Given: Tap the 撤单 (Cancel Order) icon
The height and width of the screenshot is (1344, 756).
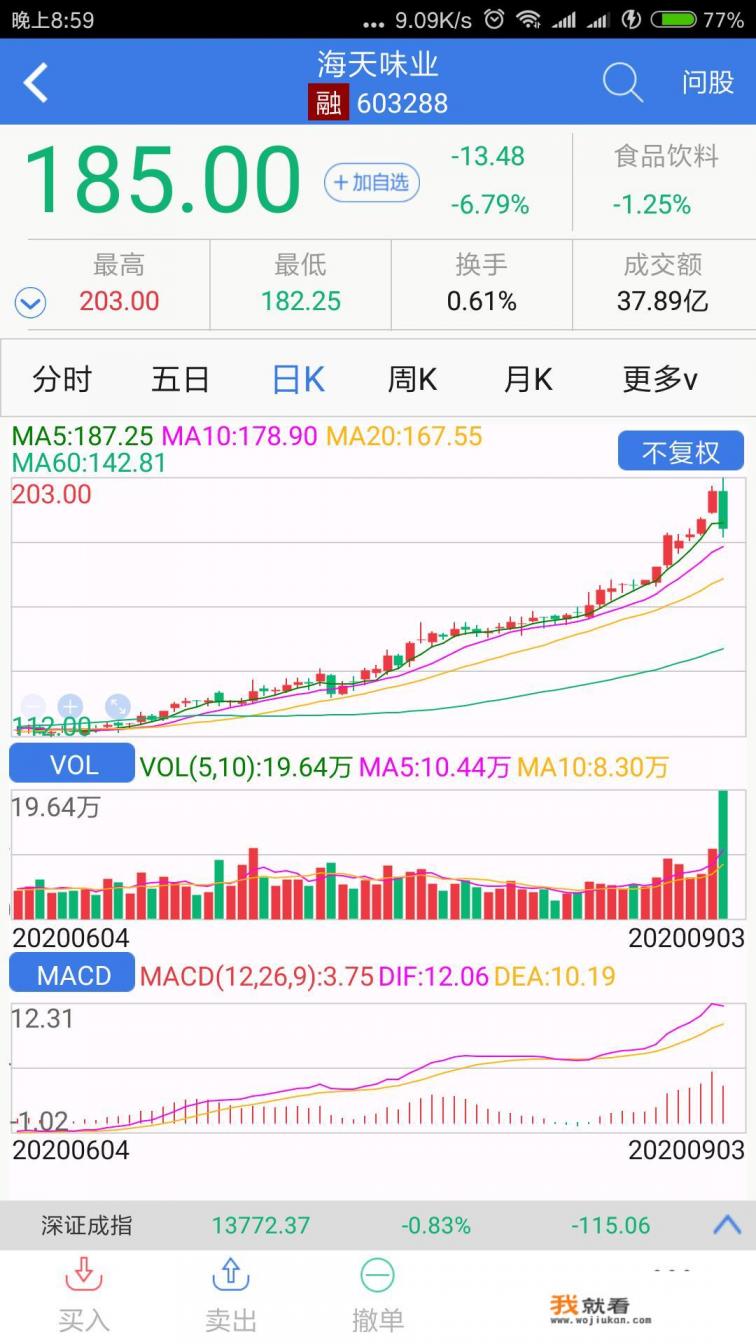Looking at the screenshot, I should click(377, 1290).
